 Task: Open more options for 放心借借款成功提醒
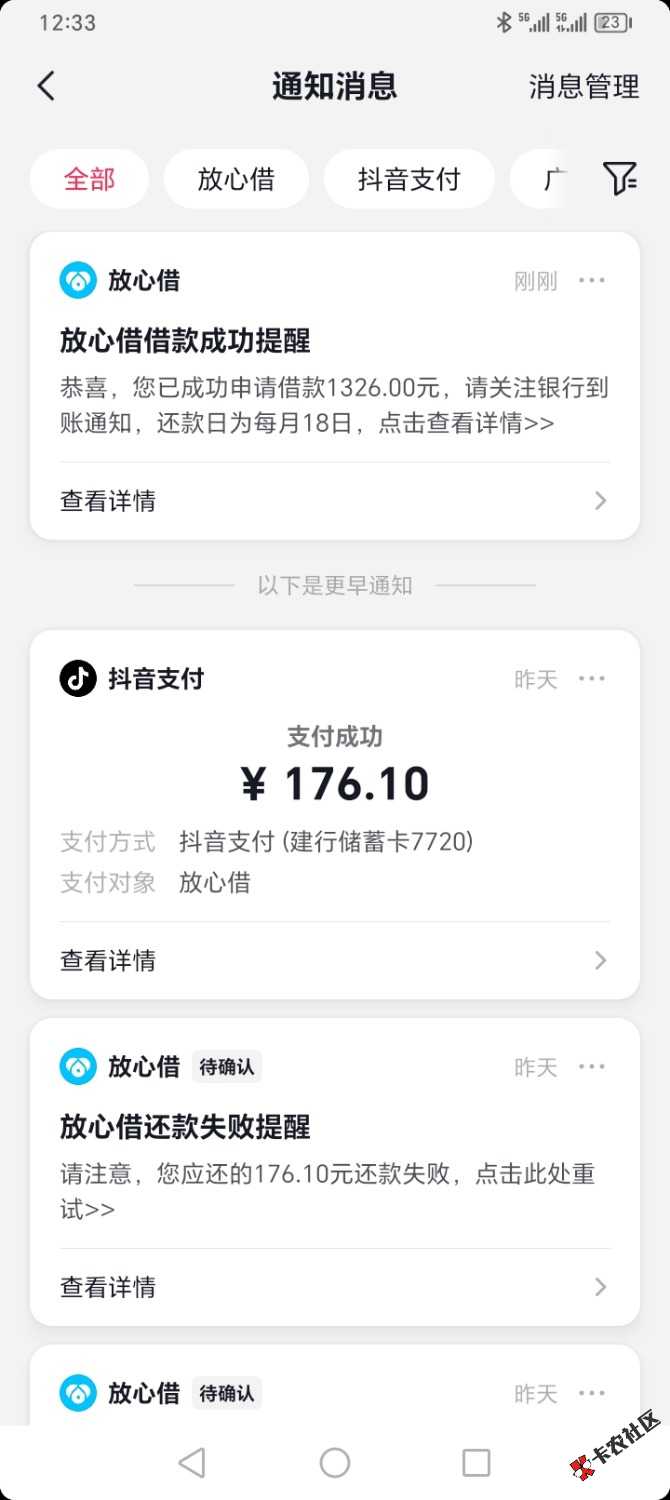point(592,281)
